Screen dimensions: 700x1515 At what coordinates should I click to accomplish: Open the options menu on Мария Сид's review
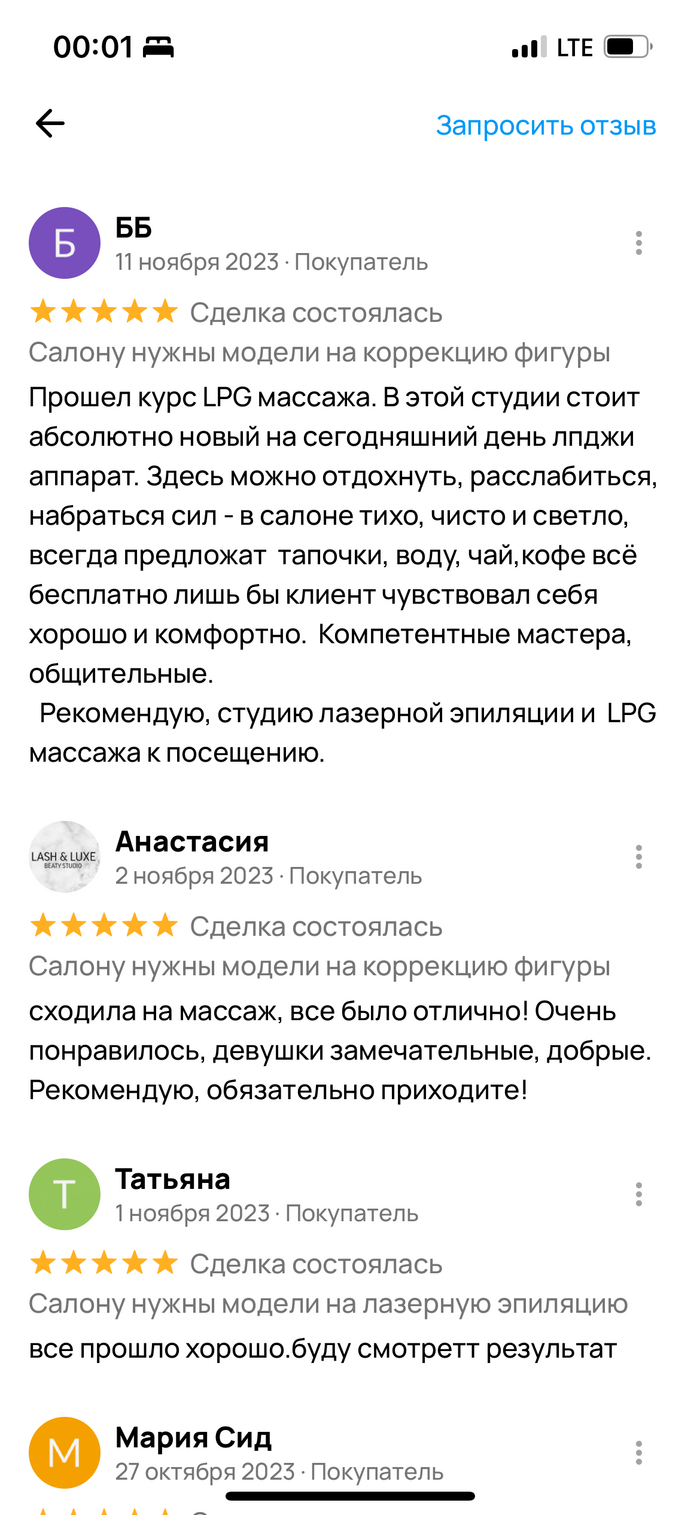pos(639,1453)
